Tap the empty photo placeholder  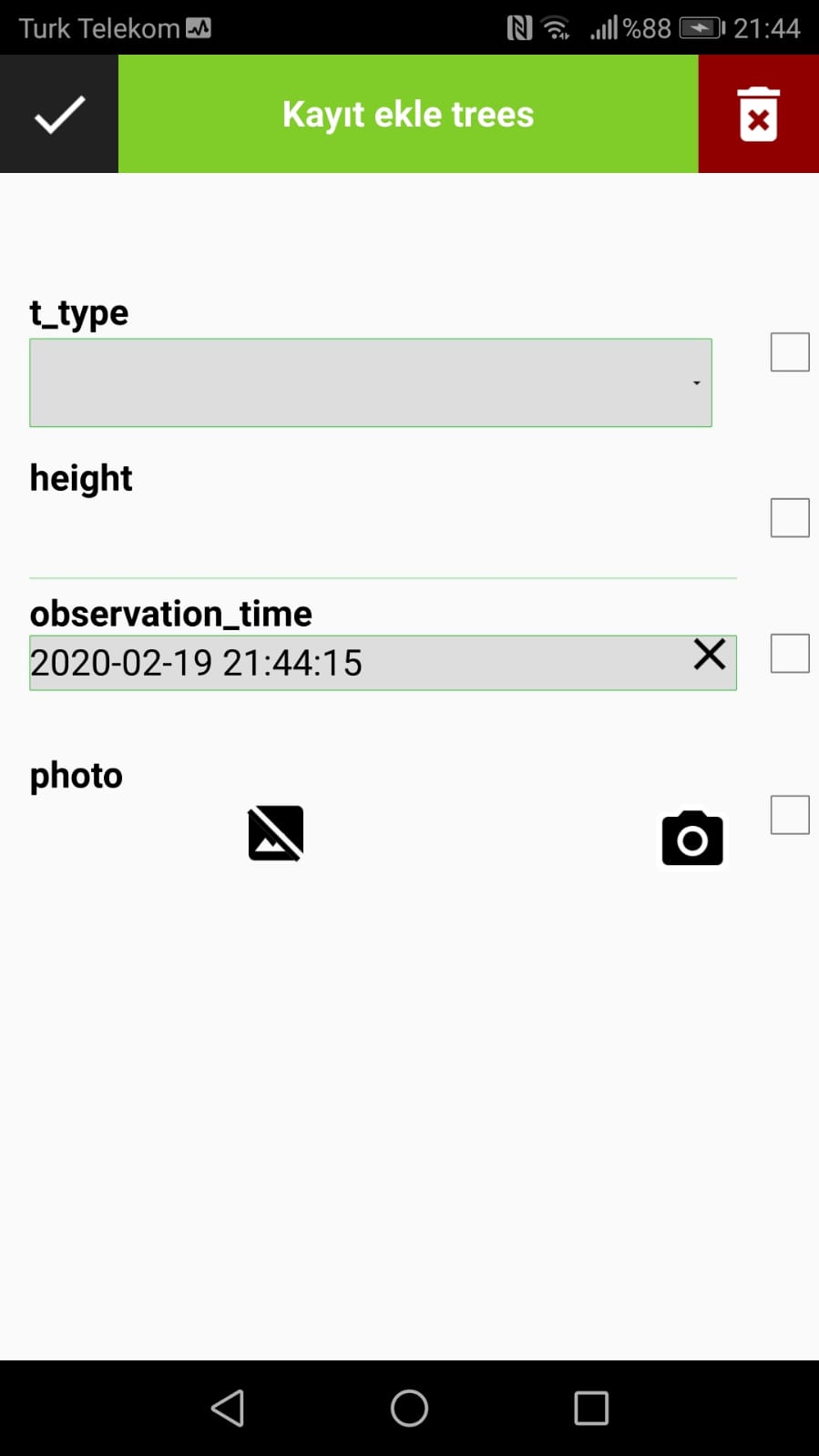click(x=275, y=833)
